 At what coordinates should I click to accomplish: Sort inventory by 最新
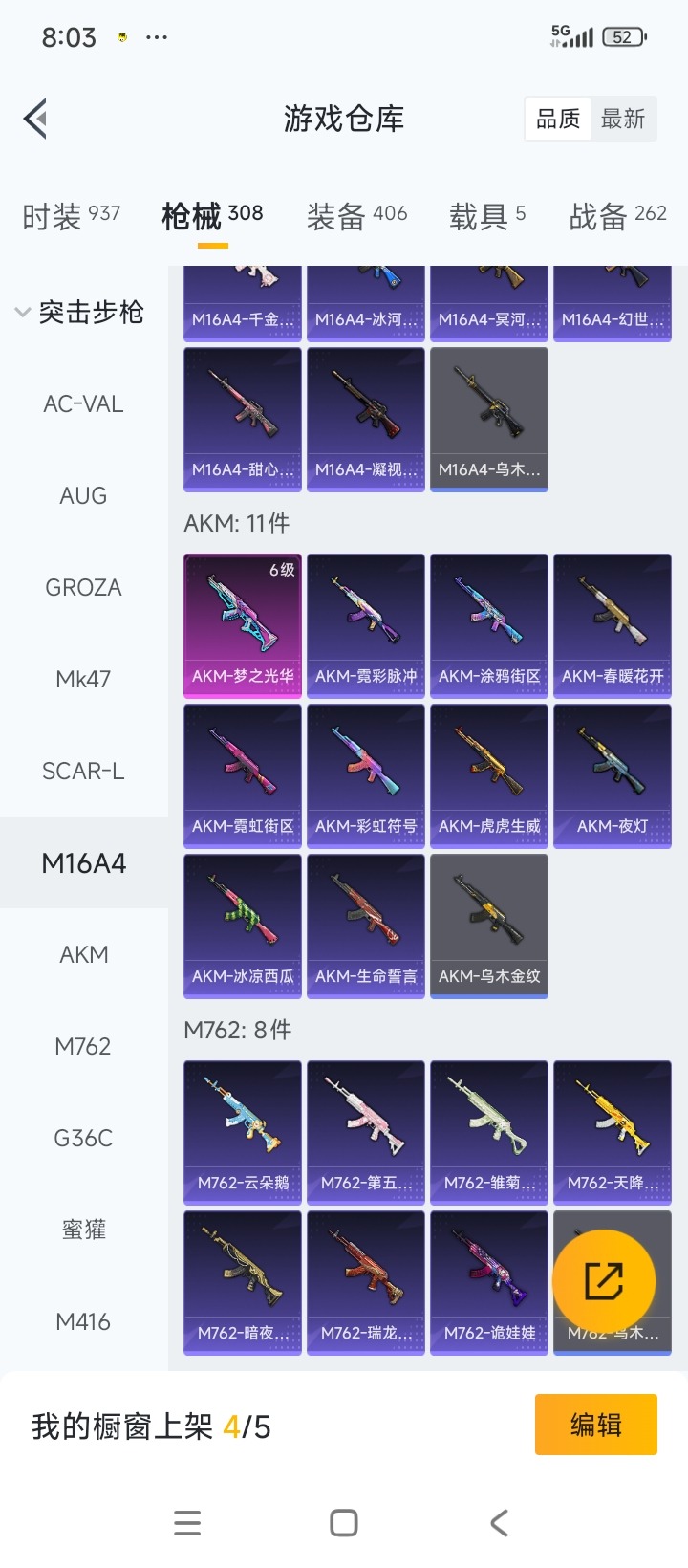pyautogui.click(x=623, y=120)
